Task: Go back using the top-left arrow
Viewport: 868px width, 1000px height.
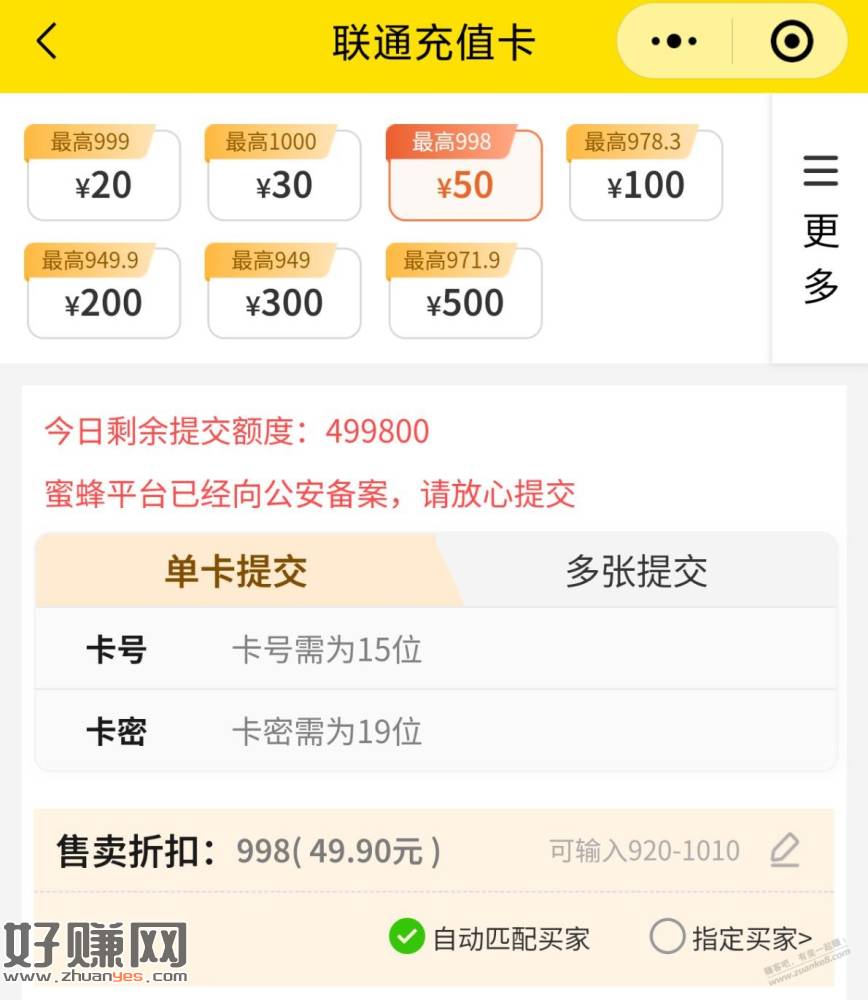Action: 46,42
